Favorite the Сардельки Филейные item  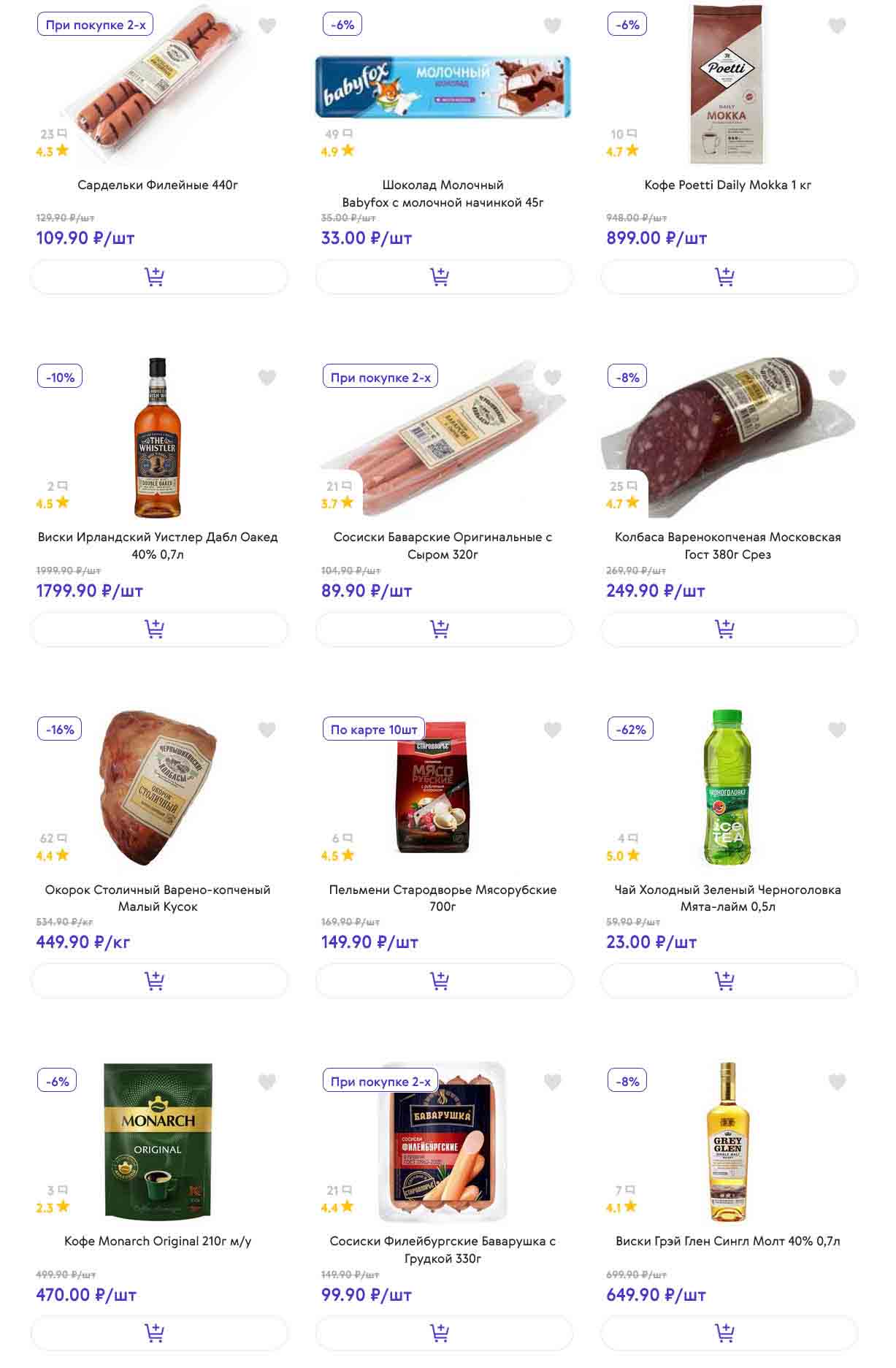(x=267, y=26)
